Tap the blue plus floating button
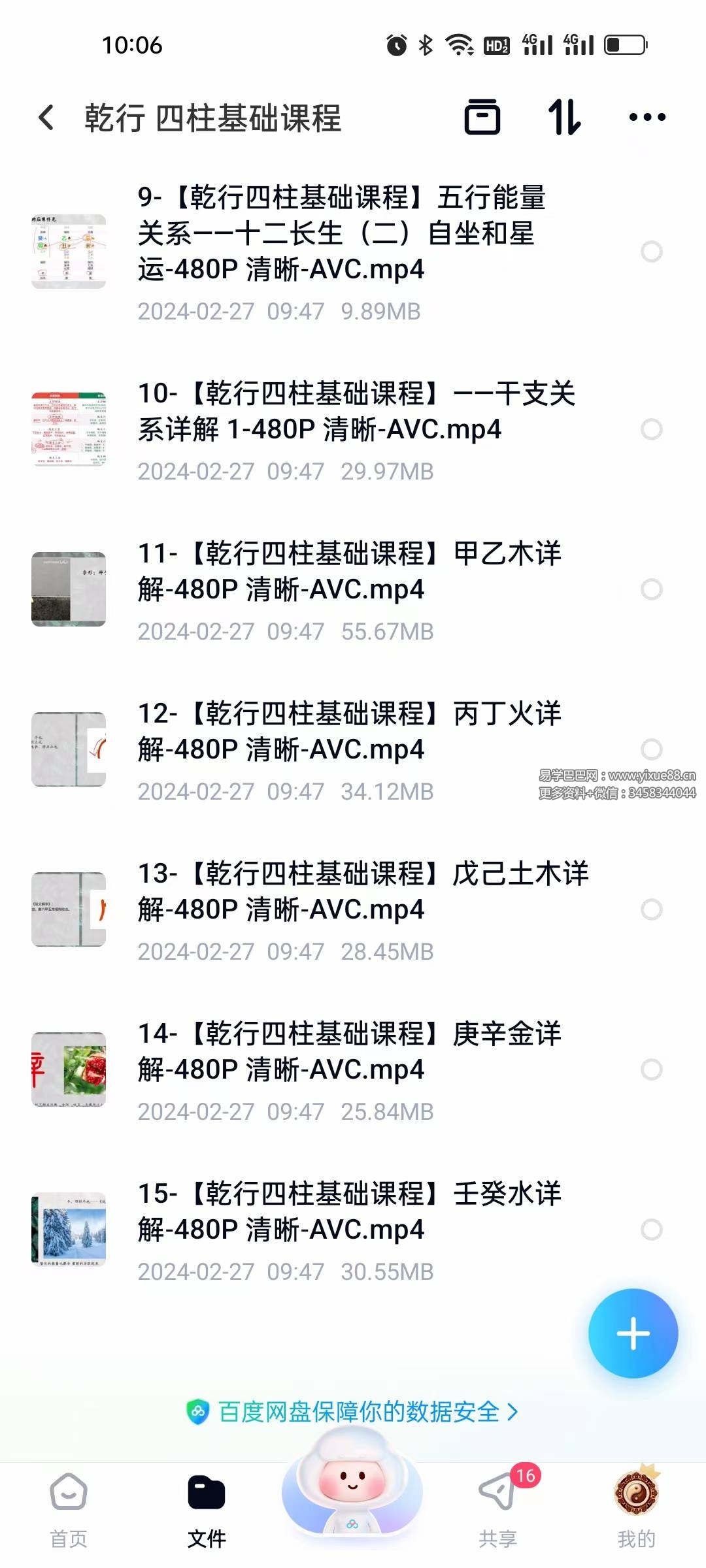 633,1333
